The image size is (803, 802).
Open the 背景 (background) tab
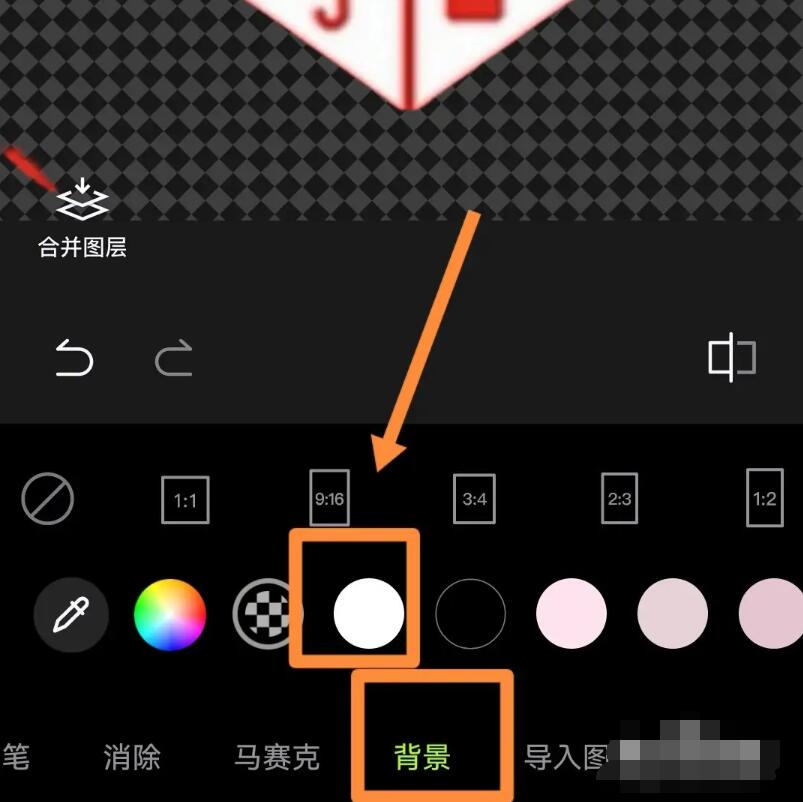[x=422, y=757]
